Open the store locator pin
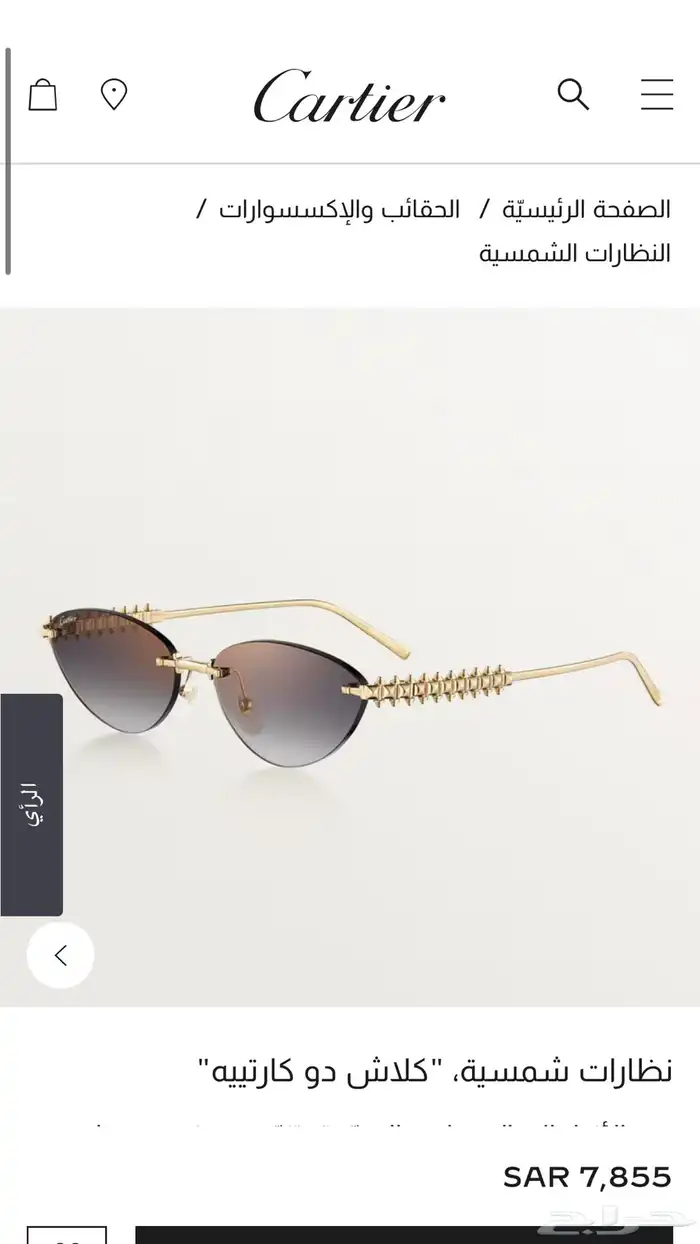The image size is (700, 1244). tap(114, 95)
